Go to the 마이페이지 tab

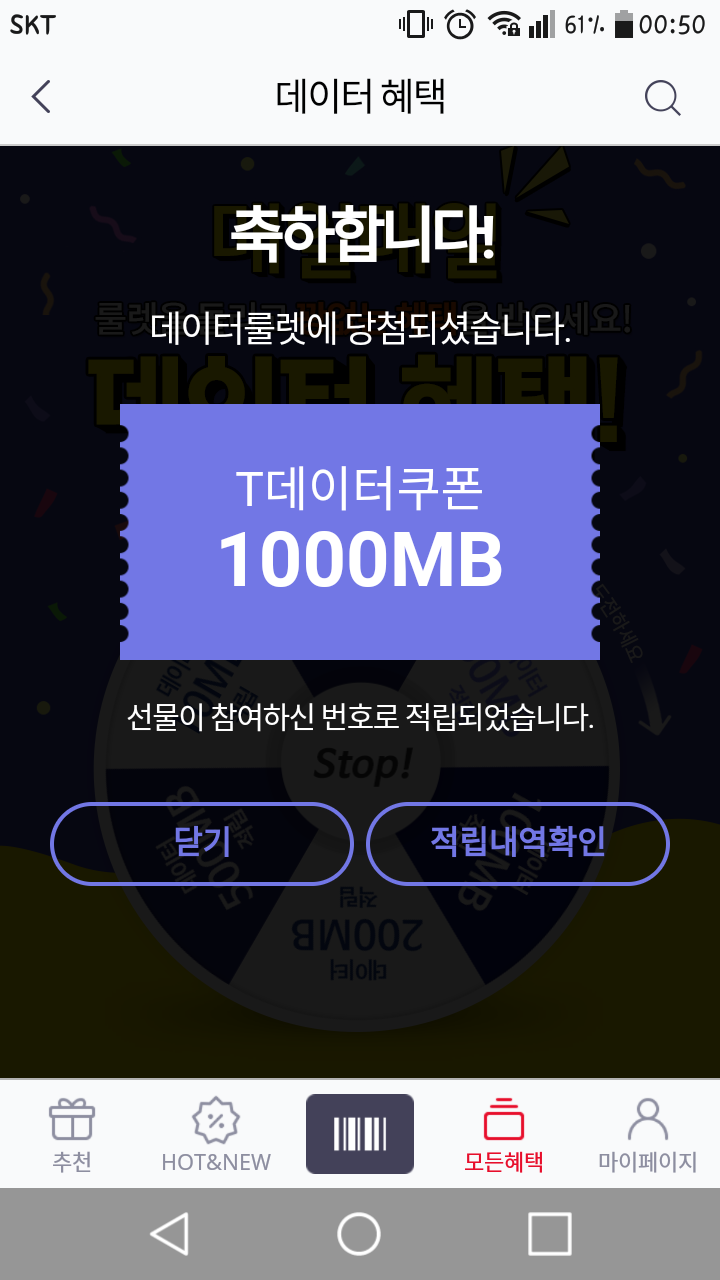click(647, 1135)
